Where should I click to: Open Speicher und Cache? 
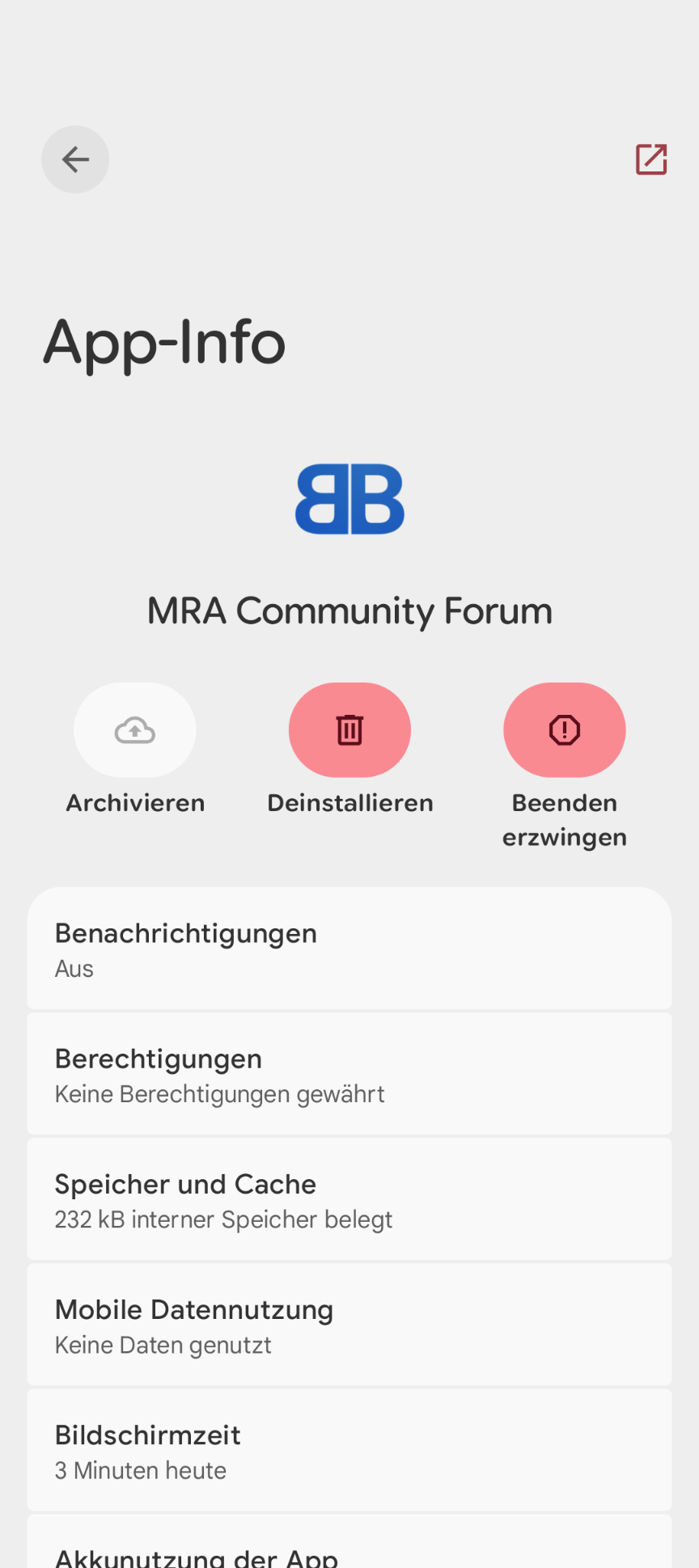[x=349, y=1199]
